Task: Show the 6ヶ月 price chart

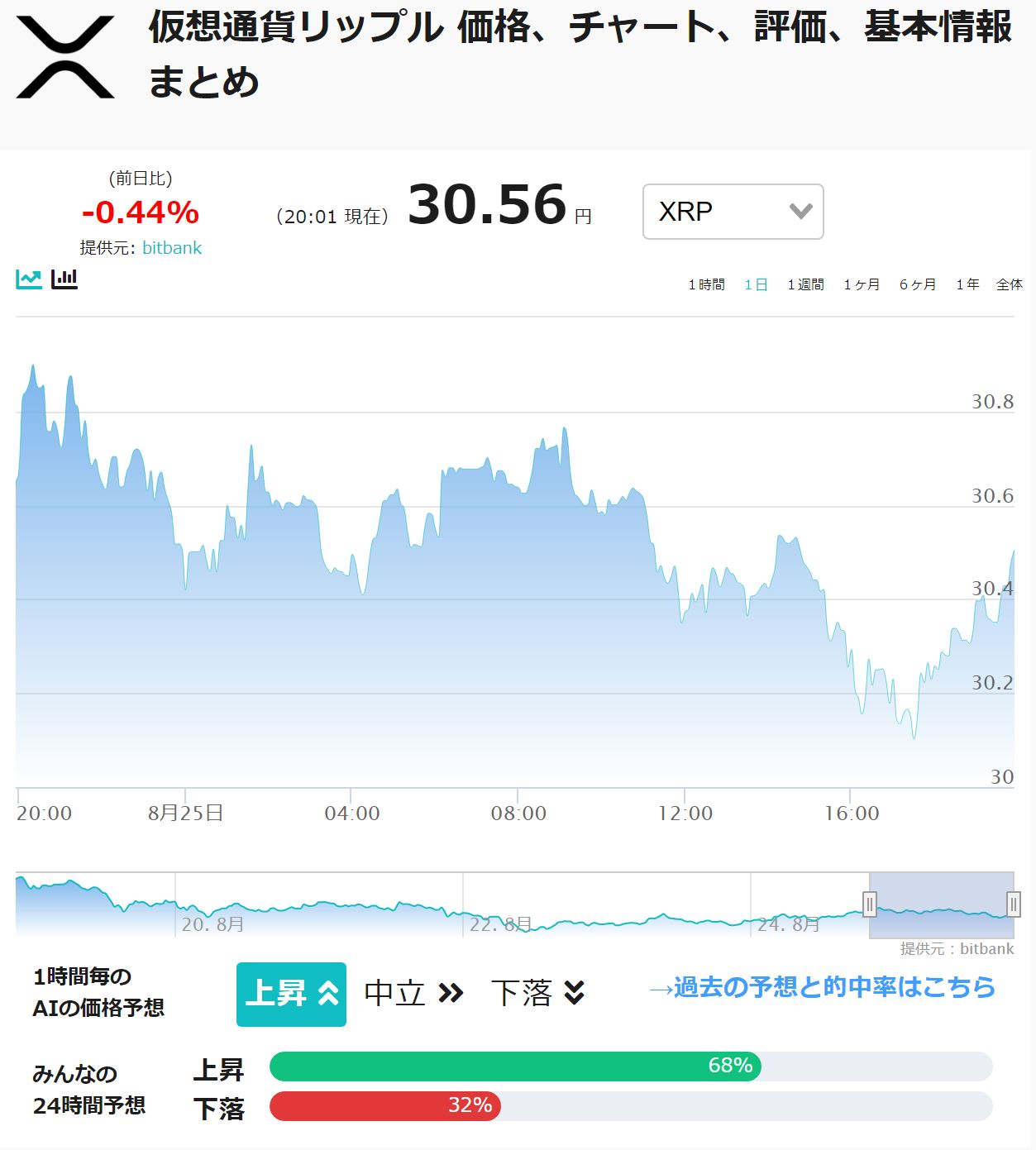Action: click(x=915, y=284)
